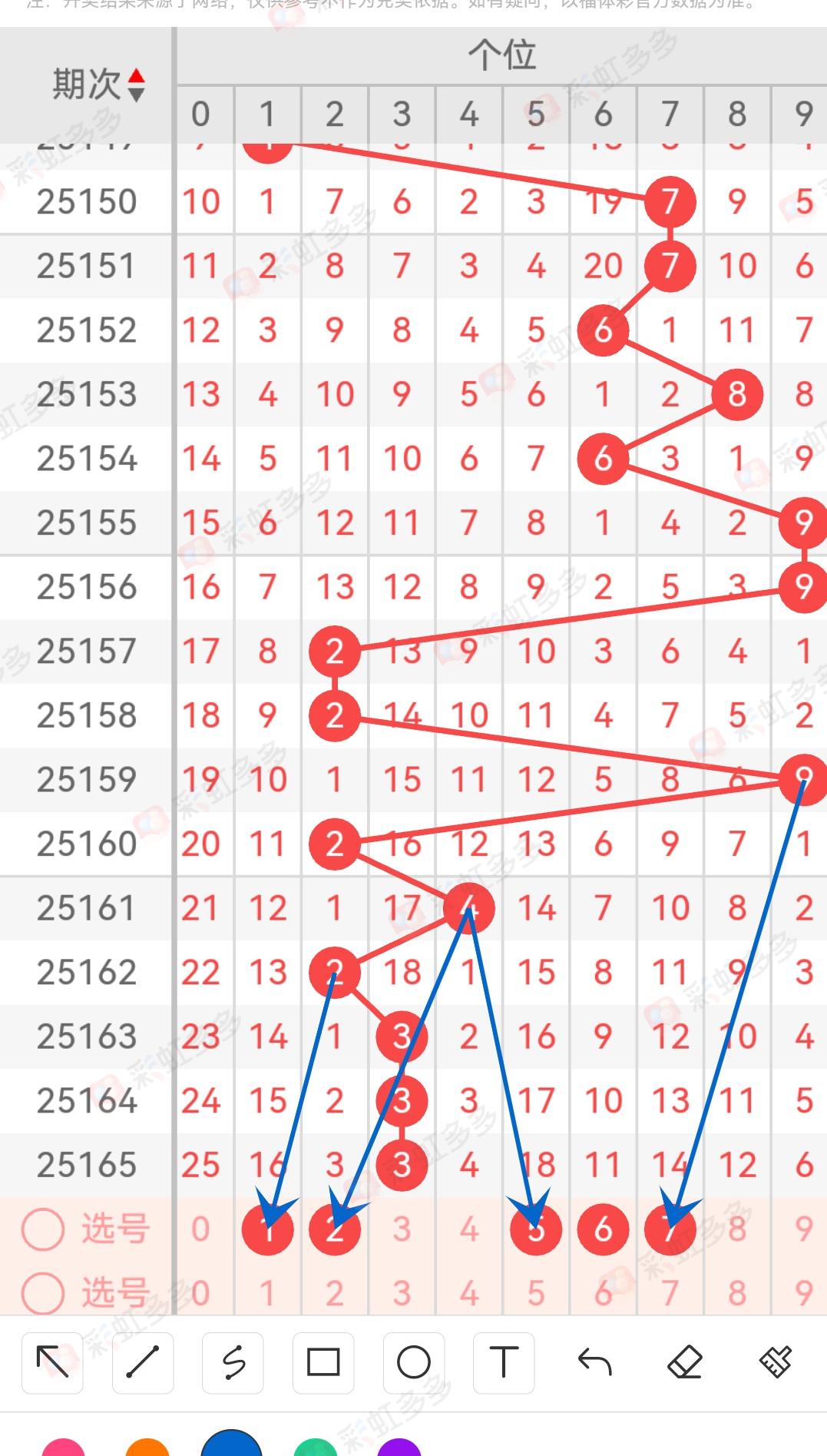Select the arrow drawing tool
Viewport: 827px width, 1456px height.
[x=52, y=1363]
